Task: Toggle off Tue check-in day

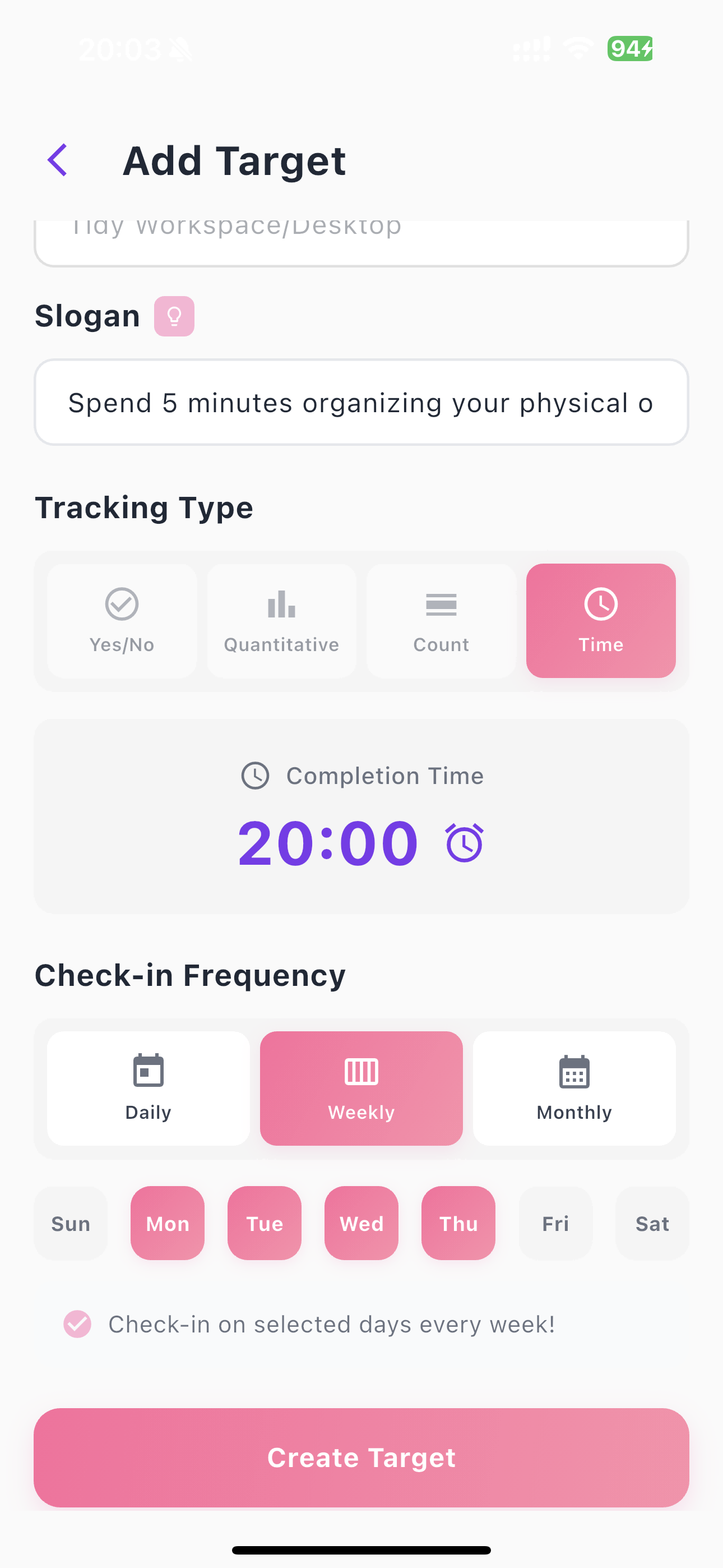Action: point(264,1223)
